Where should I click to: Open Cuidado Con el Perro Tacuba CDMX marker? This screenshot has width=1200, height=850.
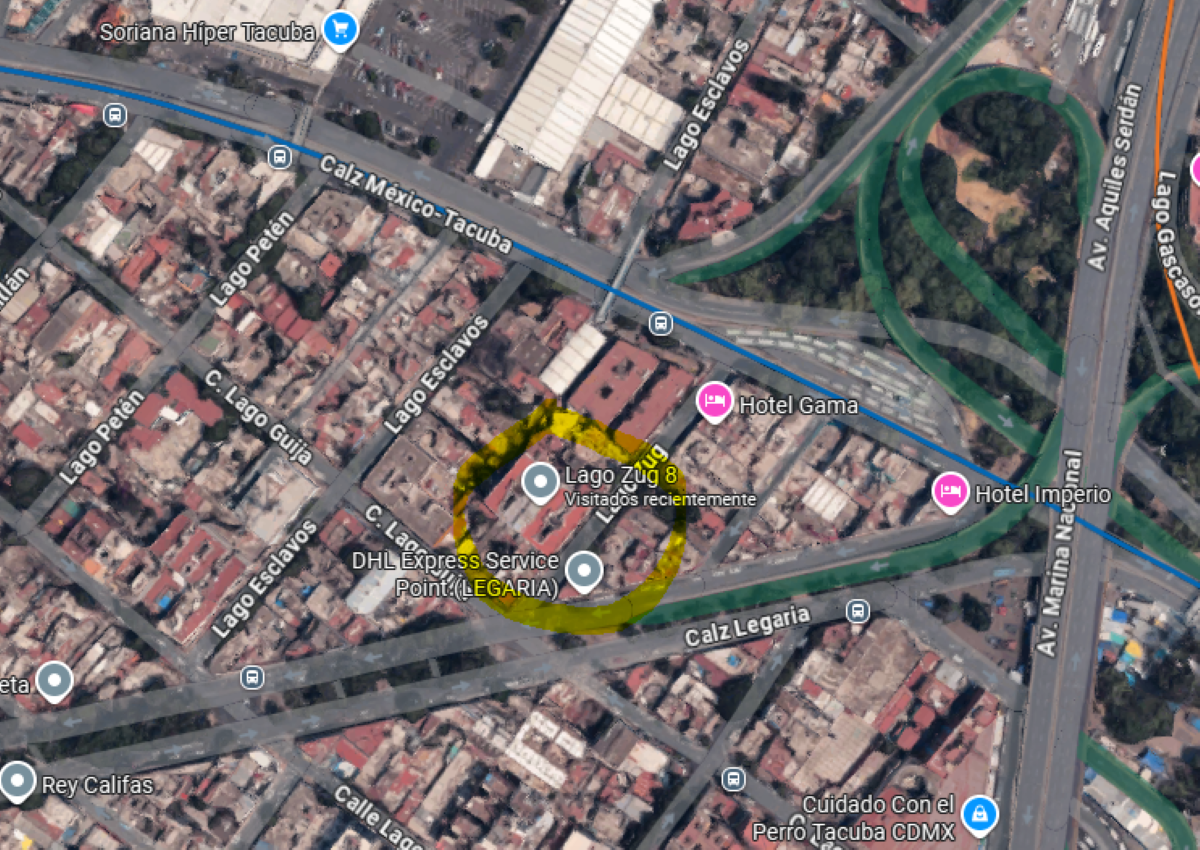click(x=979, y=815)
